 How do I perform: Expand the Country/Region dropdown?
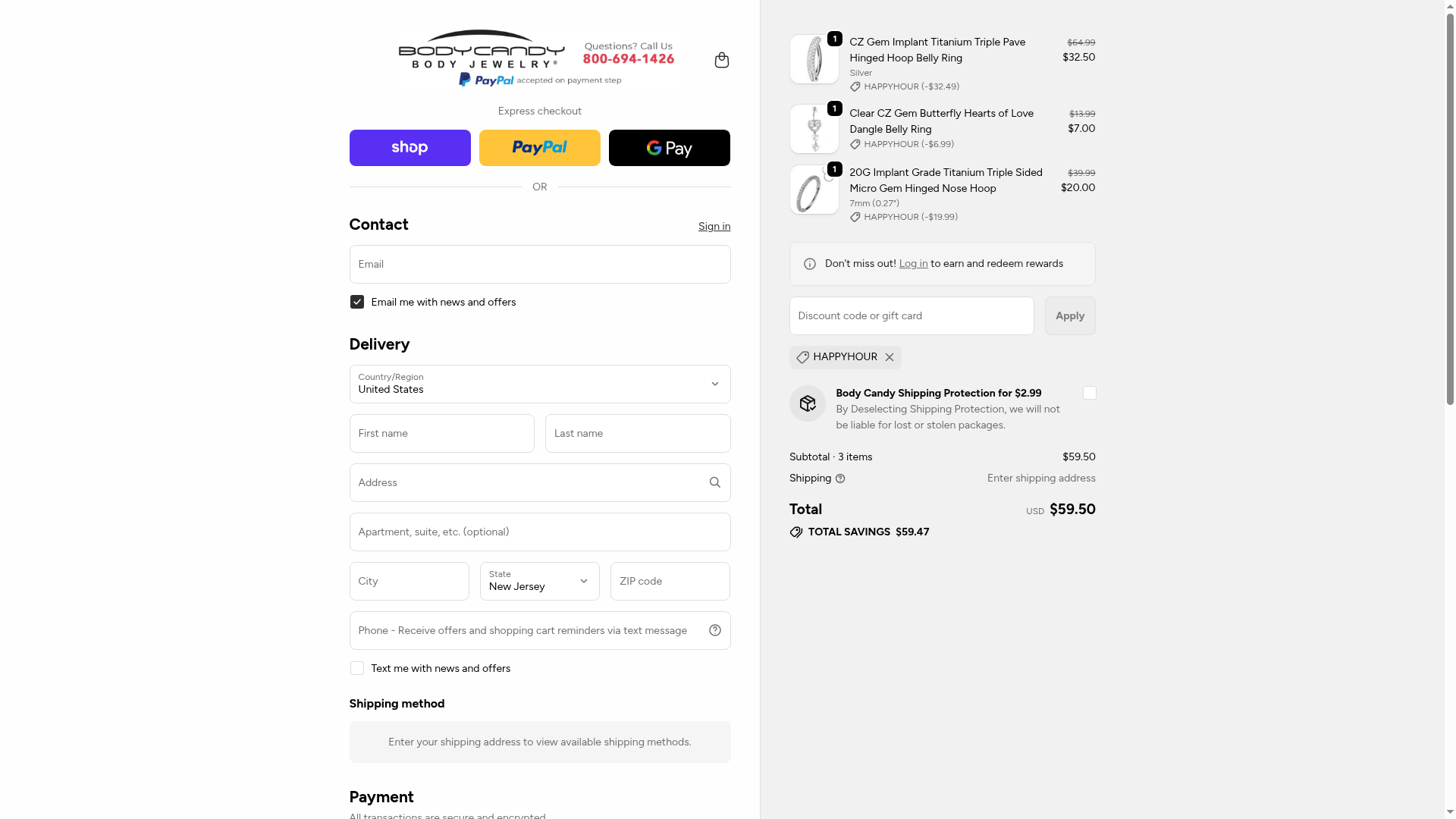[x=539, y=384]
